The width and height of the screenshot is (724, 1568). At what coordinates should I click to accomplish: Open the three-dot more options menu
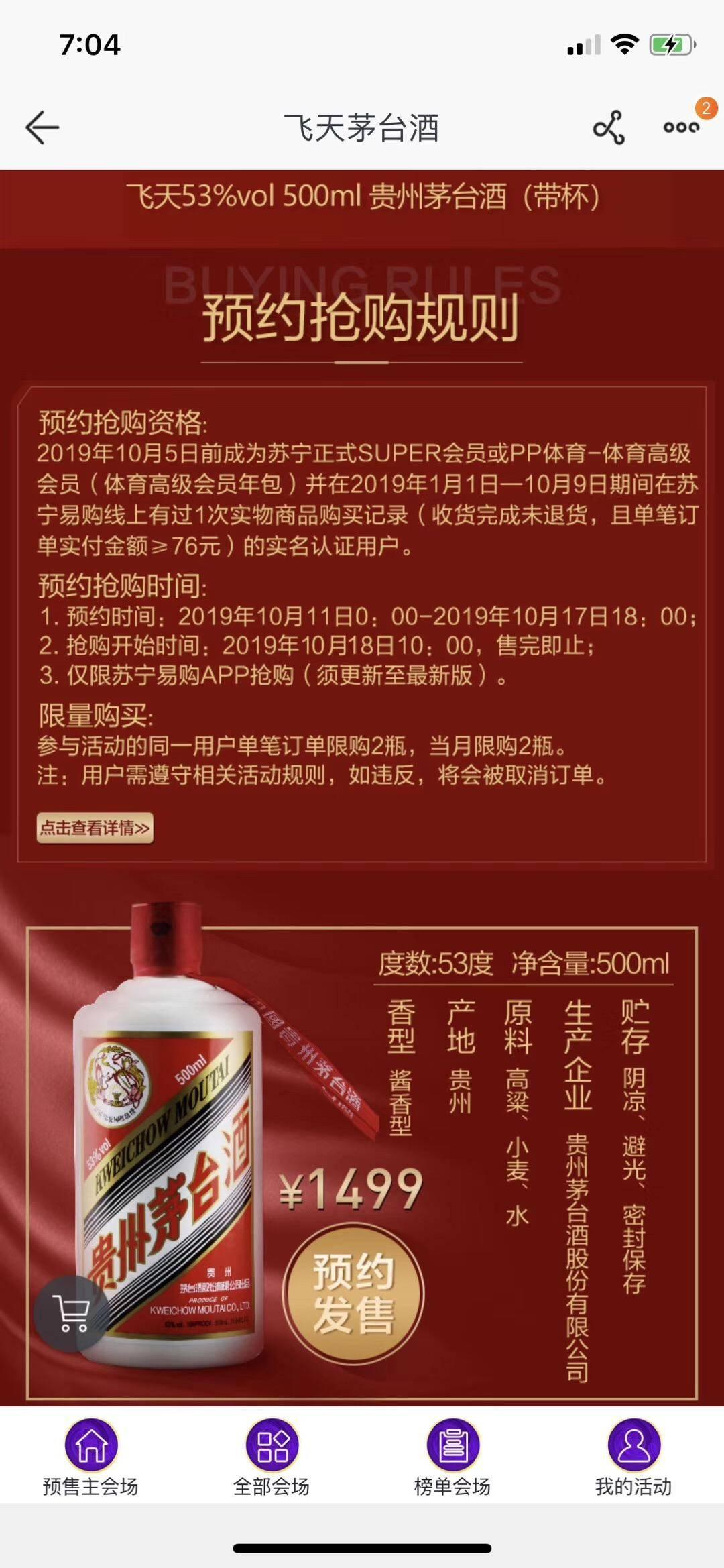681,127
